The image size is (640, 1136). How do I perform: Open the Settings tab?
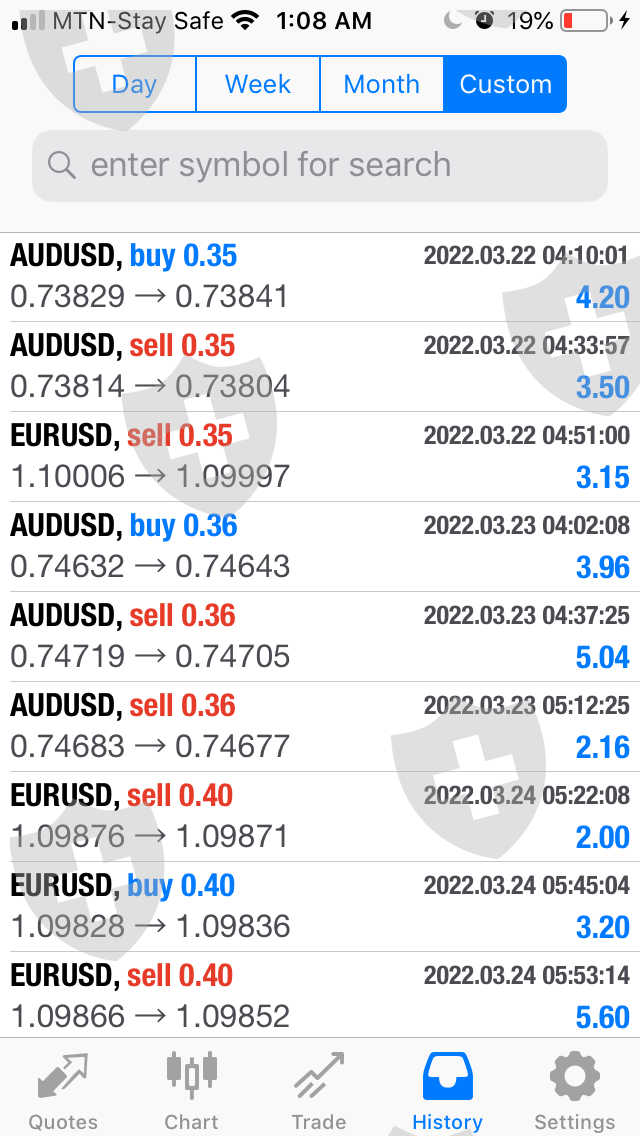[x=575, y=1090]
